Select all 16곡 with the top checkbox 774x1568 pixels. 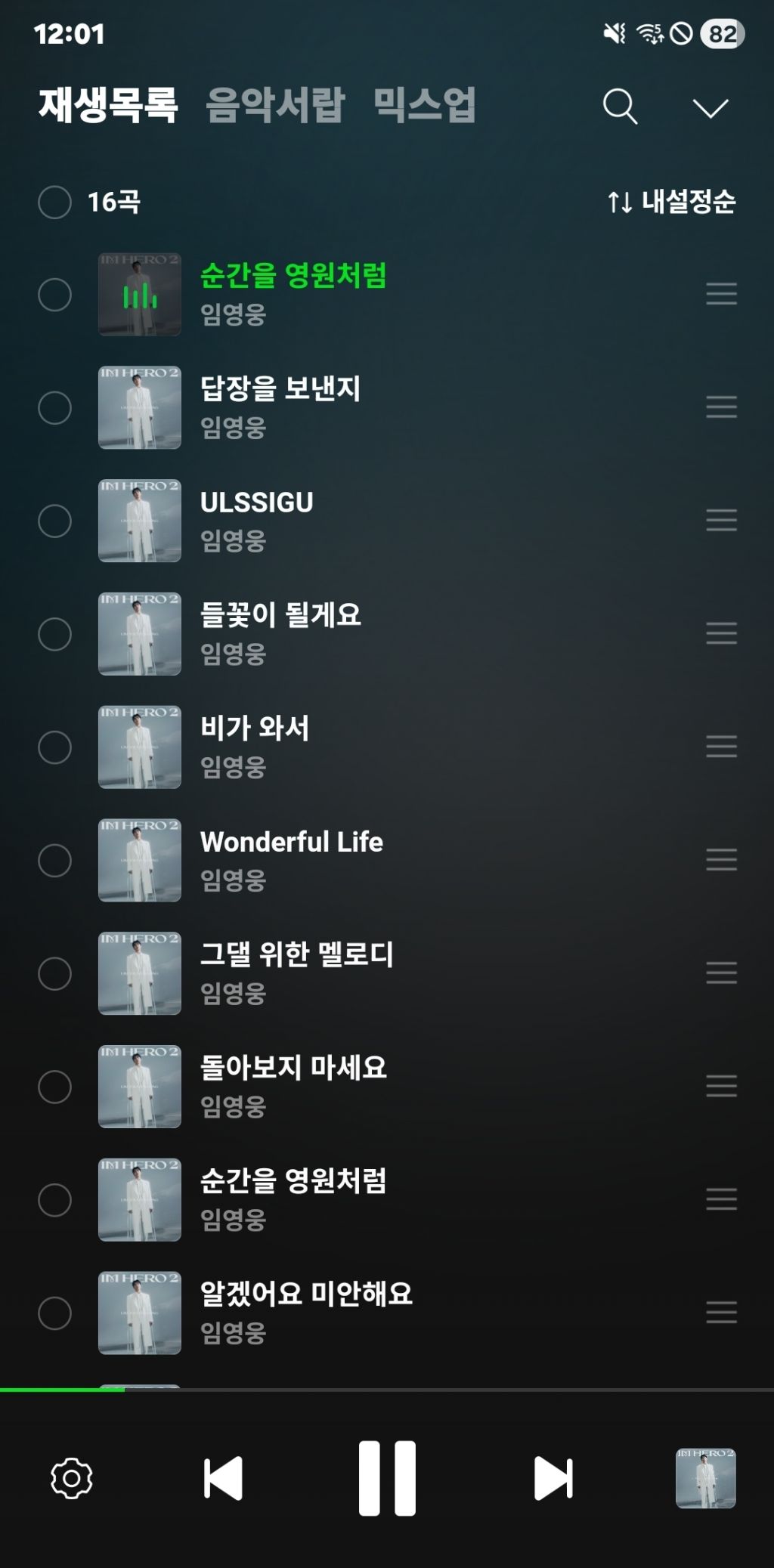(54, 203)
